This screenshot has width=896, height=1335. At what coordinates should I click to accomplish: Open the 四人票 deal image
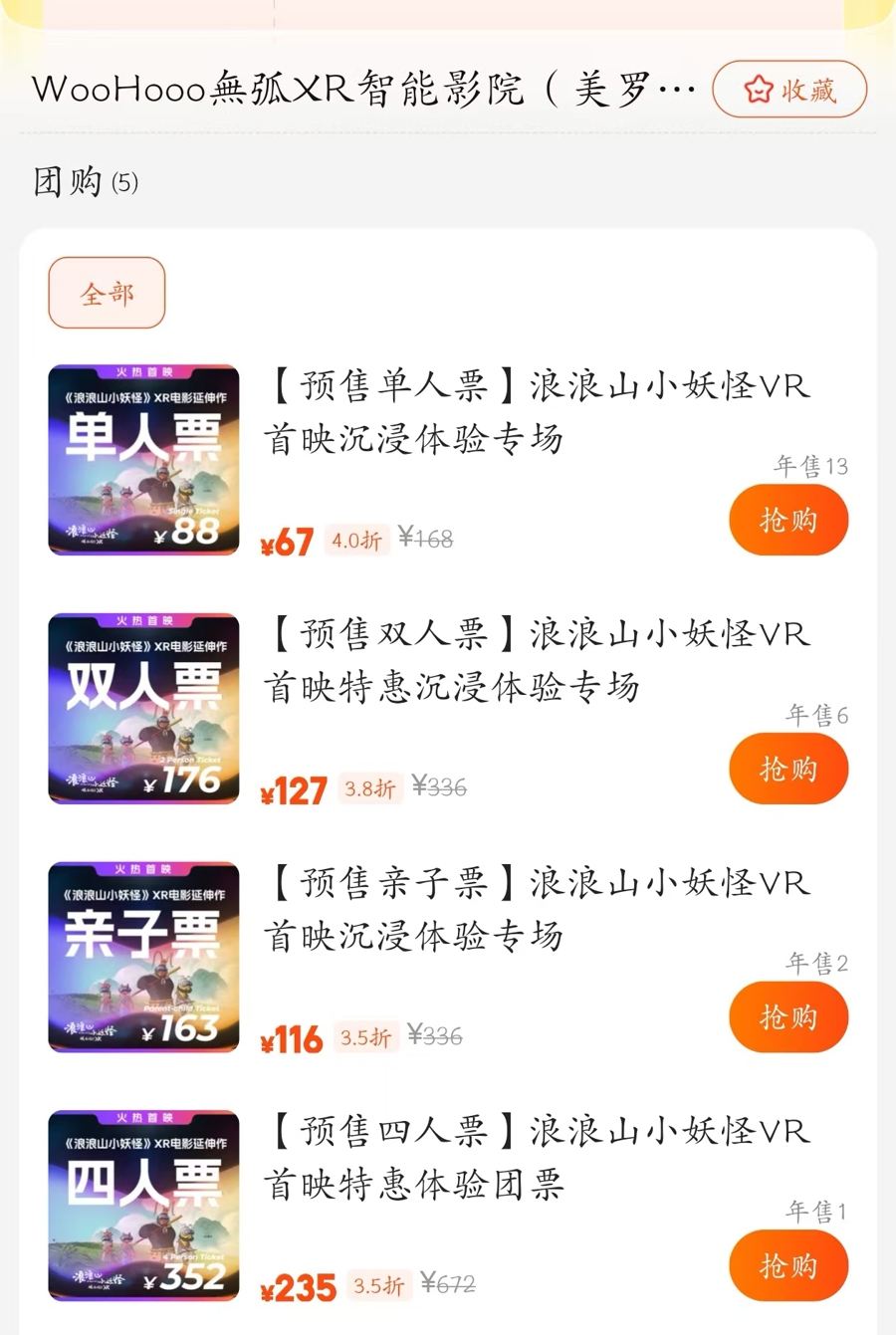click(x=143, y=1206)
